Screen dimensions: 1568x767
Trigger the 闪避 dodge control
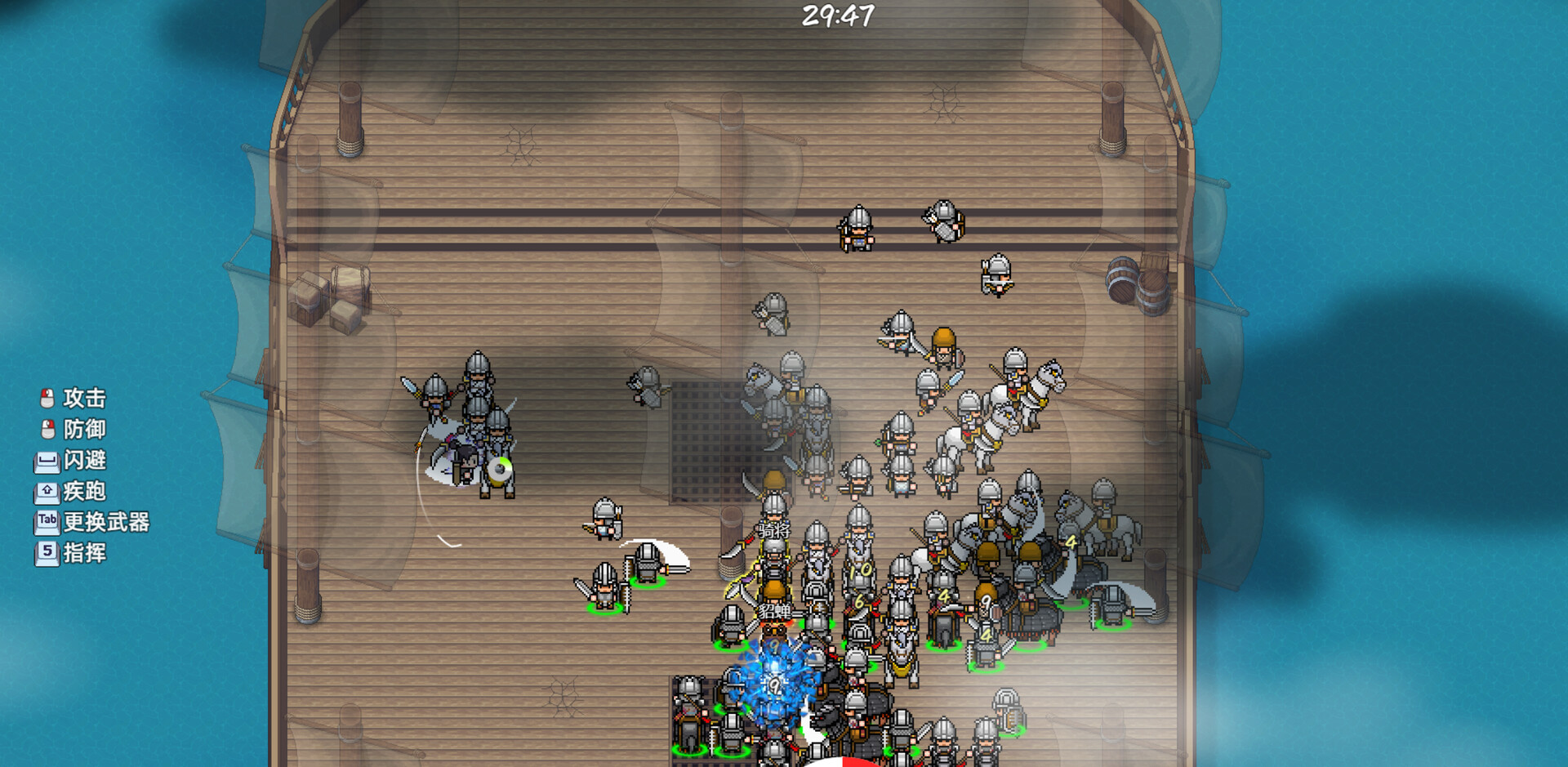click(x=72, y=460)
